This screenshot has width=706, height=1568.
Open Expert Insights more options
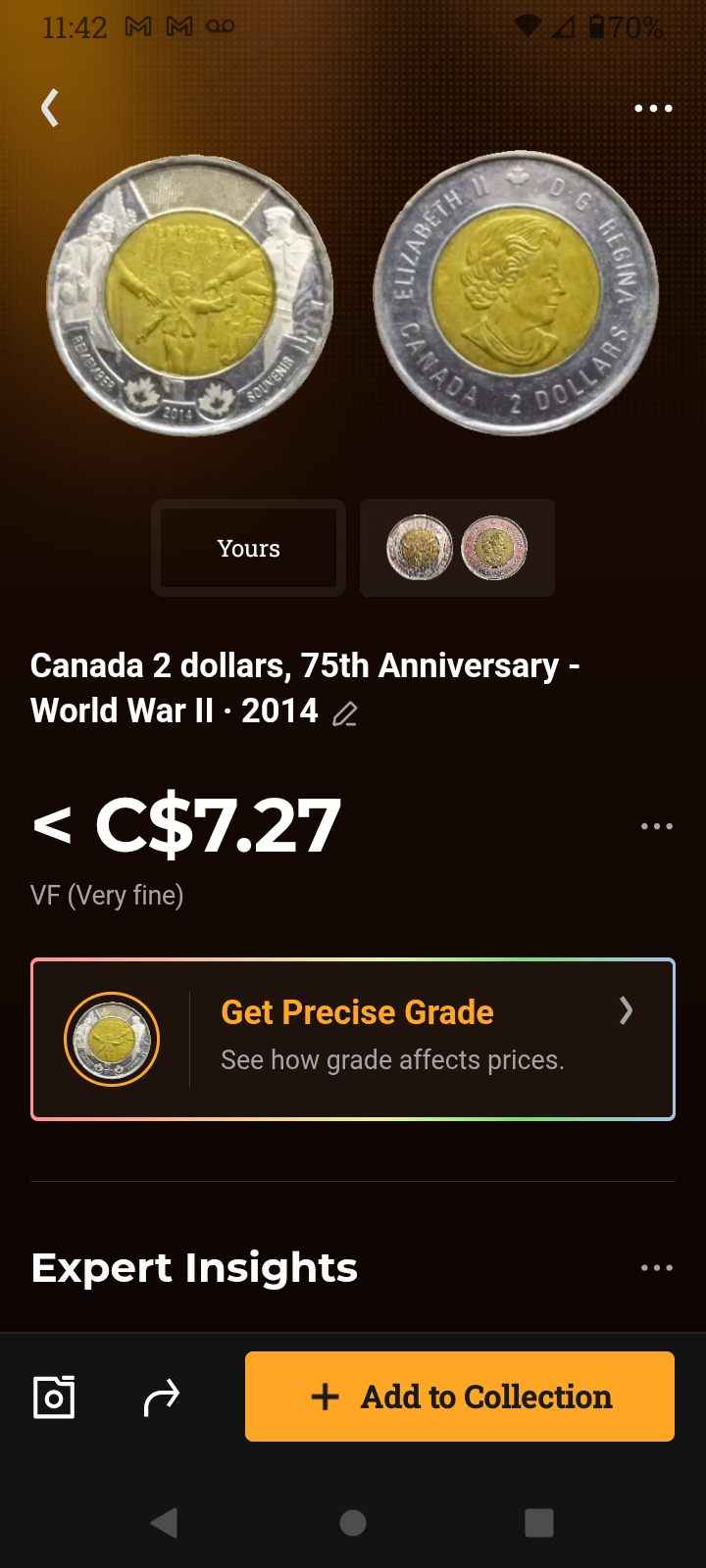656,1267
